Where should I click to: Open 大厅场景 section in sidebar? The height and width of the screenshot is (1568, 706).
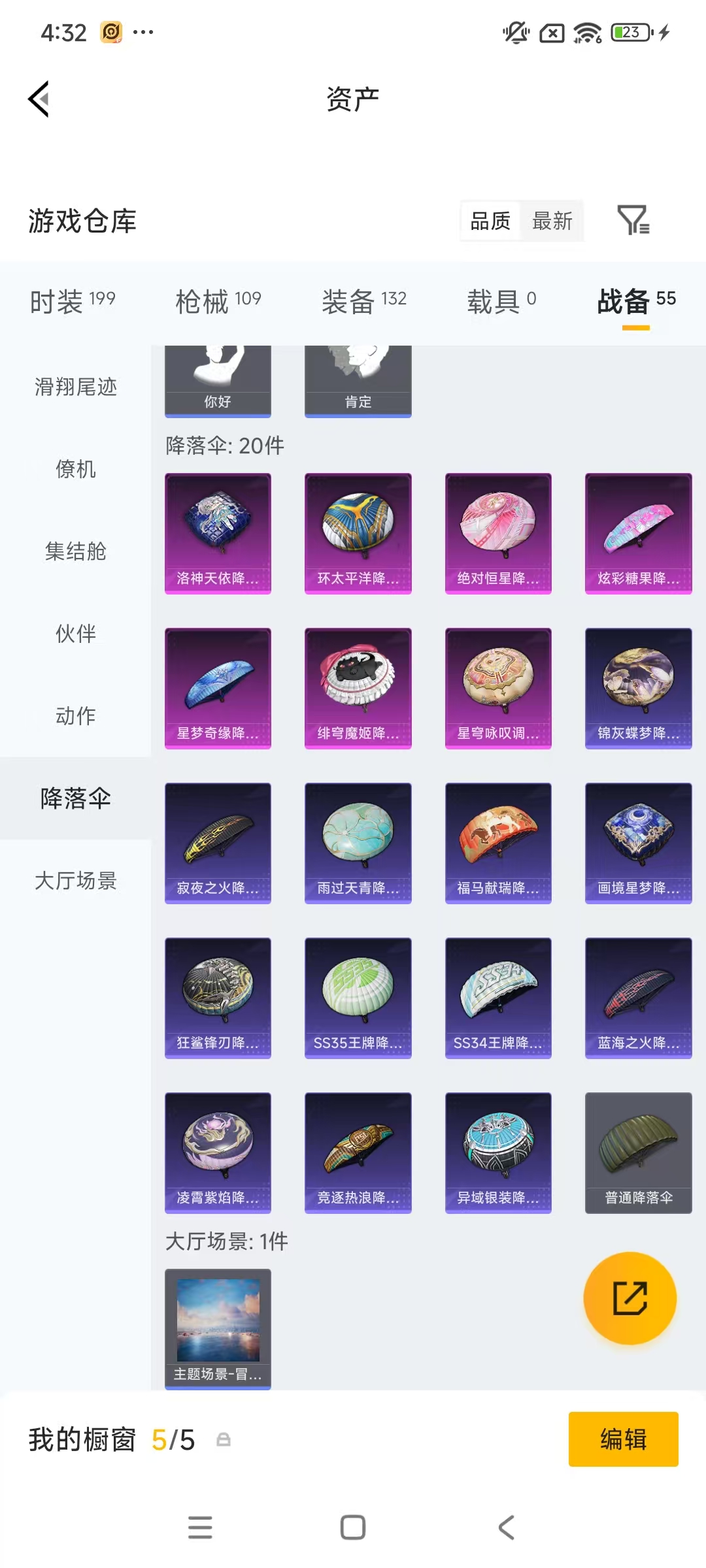74,880
